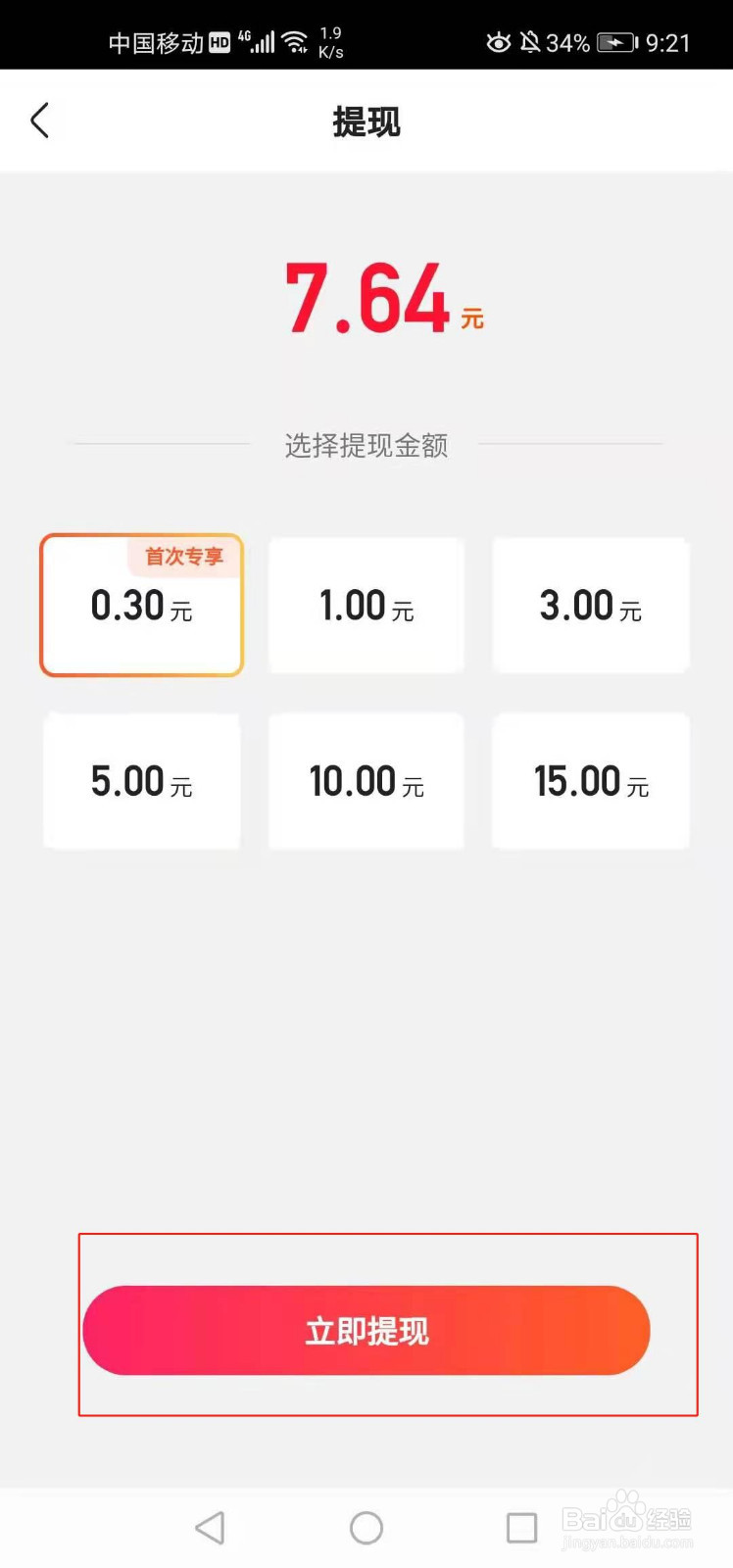Screen dimensions: 733x1568
Task: Tap the 提现 title at top
Action: point(366,121)
